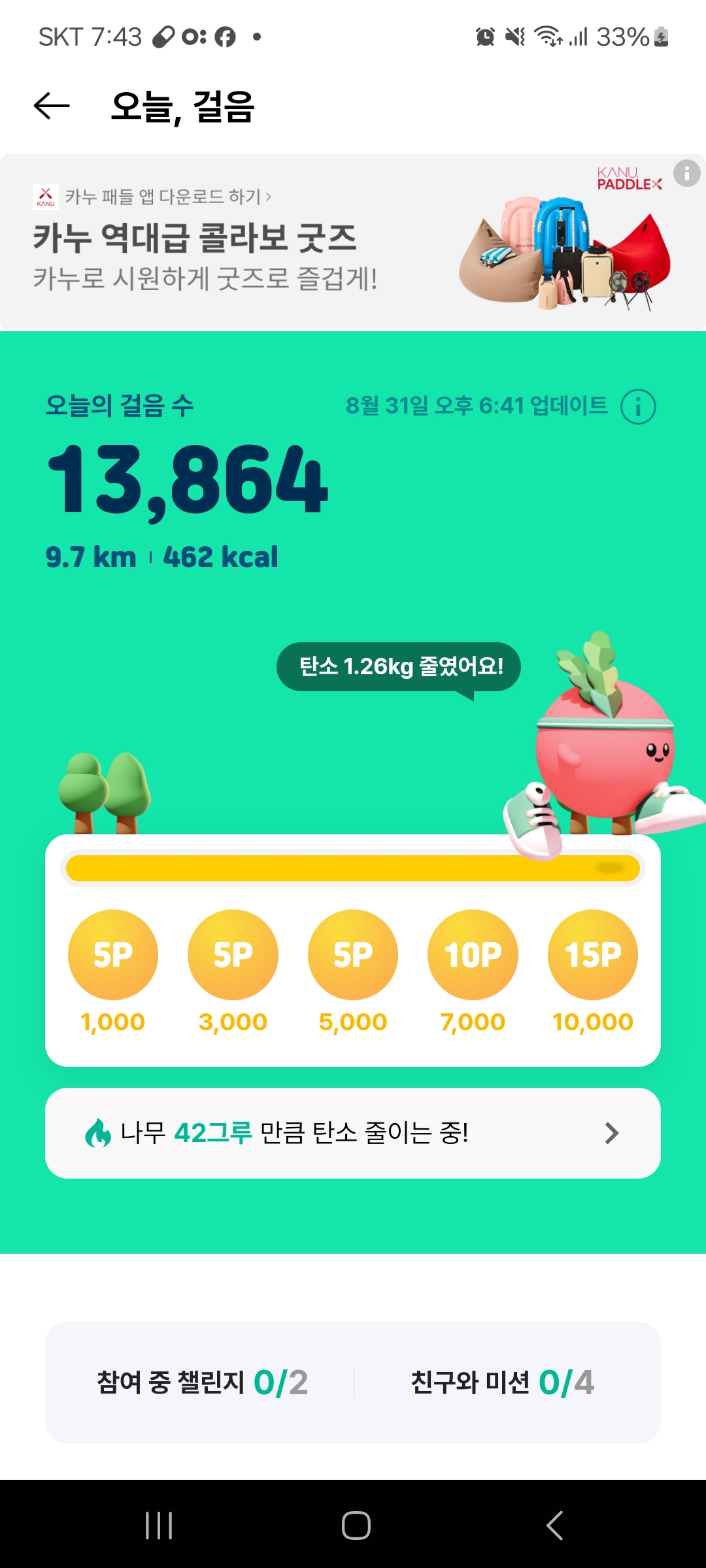Tap the ad info icon on the banner
Screen dimensions: 706x1568
tap(686, 174)
